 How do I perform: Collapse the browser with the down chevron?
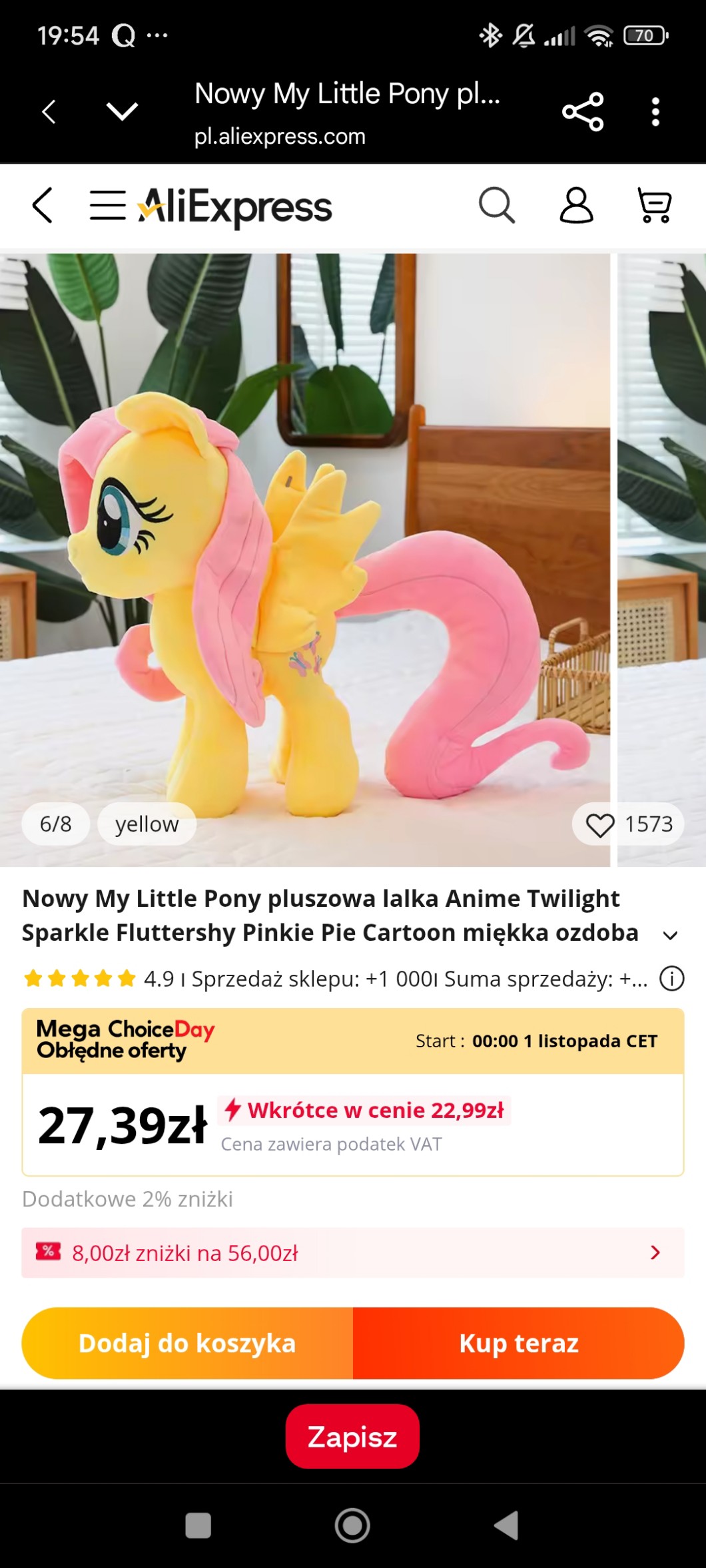[123, 111]
